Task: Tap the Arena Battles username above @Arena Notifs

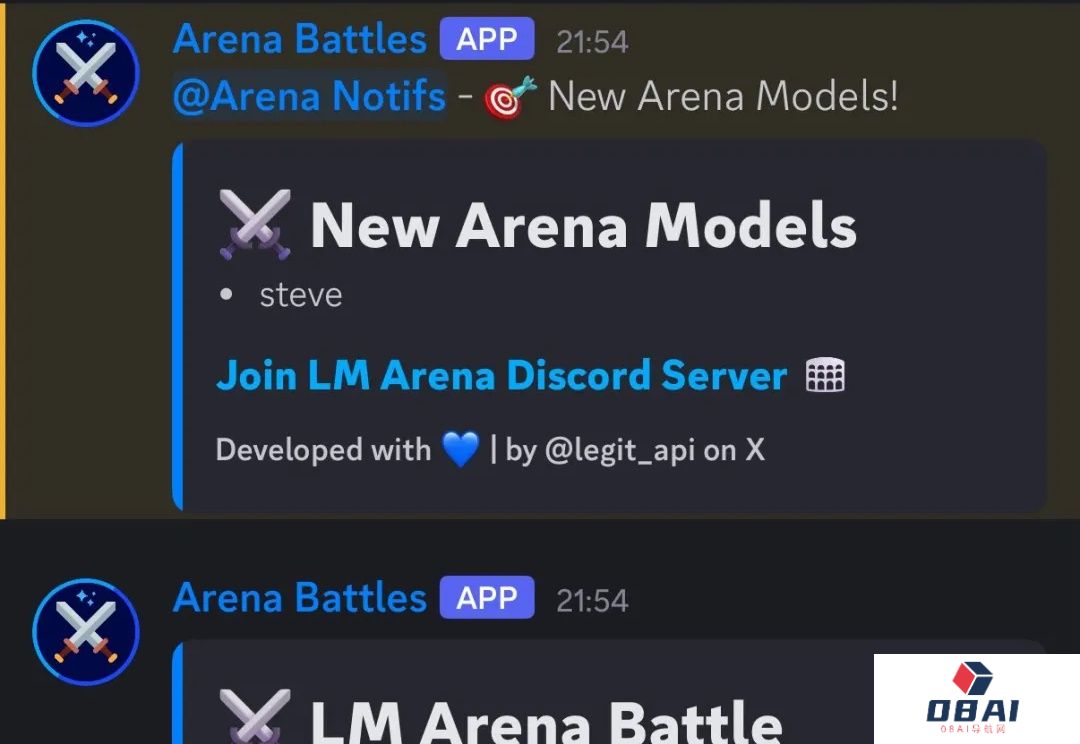Action: pos(299,40)
